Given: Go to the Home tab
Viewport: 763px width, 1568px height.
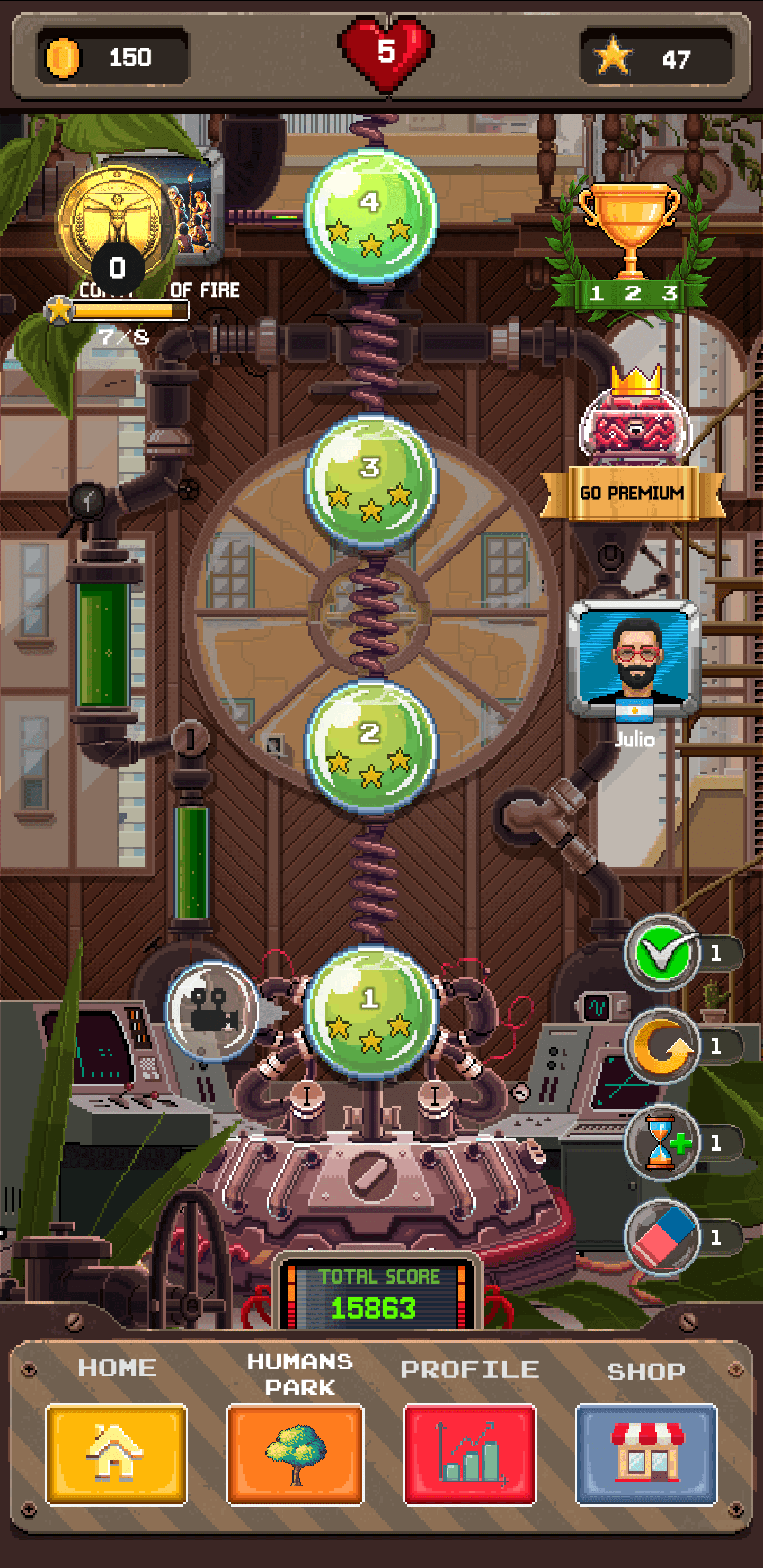Looking at the screenshot, I should pos(117,1454).
